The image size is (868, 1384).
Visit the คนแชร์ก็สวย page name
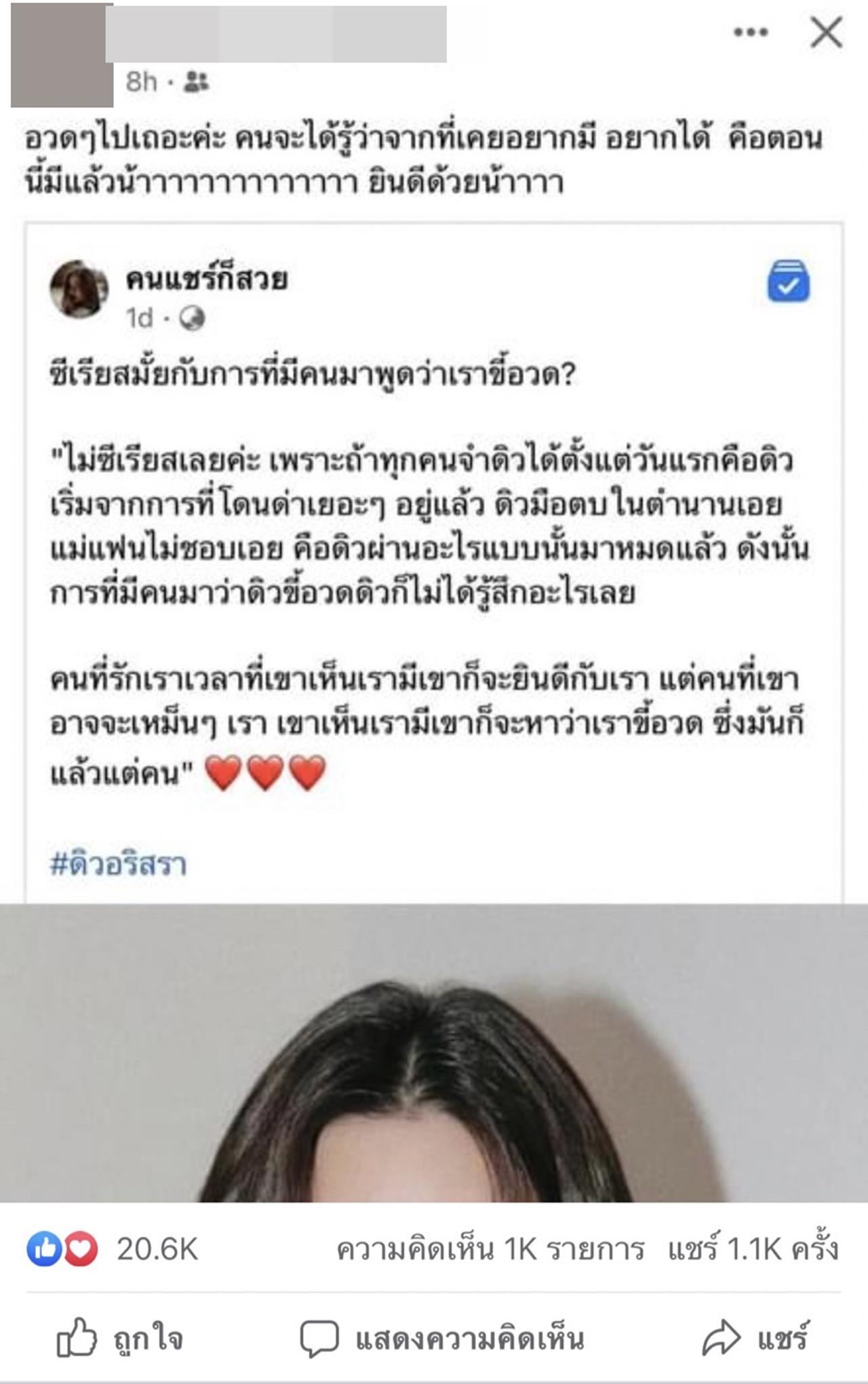[x=207, y=279]
